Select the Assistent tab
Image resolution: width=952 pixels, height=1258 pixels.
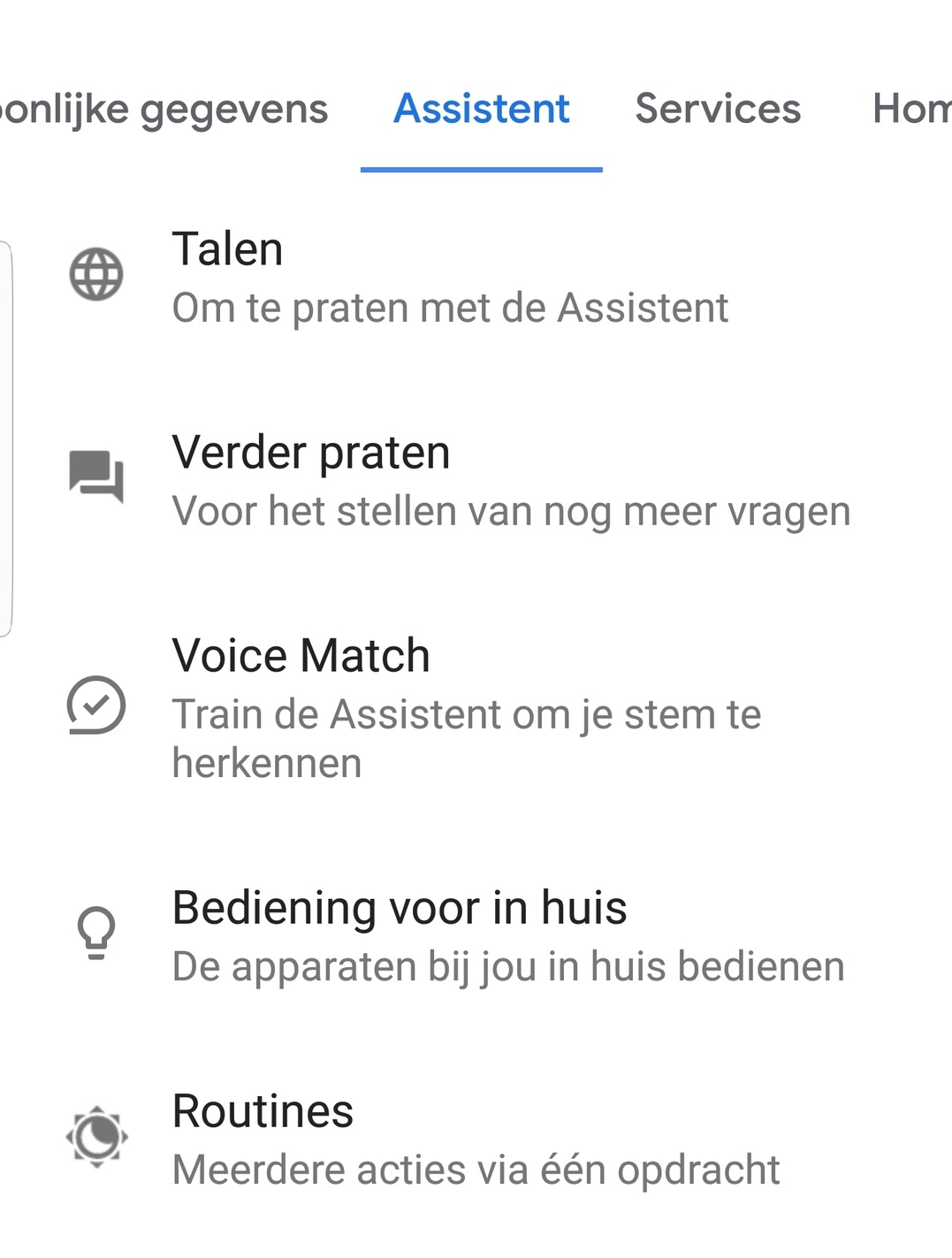point(481,109)
